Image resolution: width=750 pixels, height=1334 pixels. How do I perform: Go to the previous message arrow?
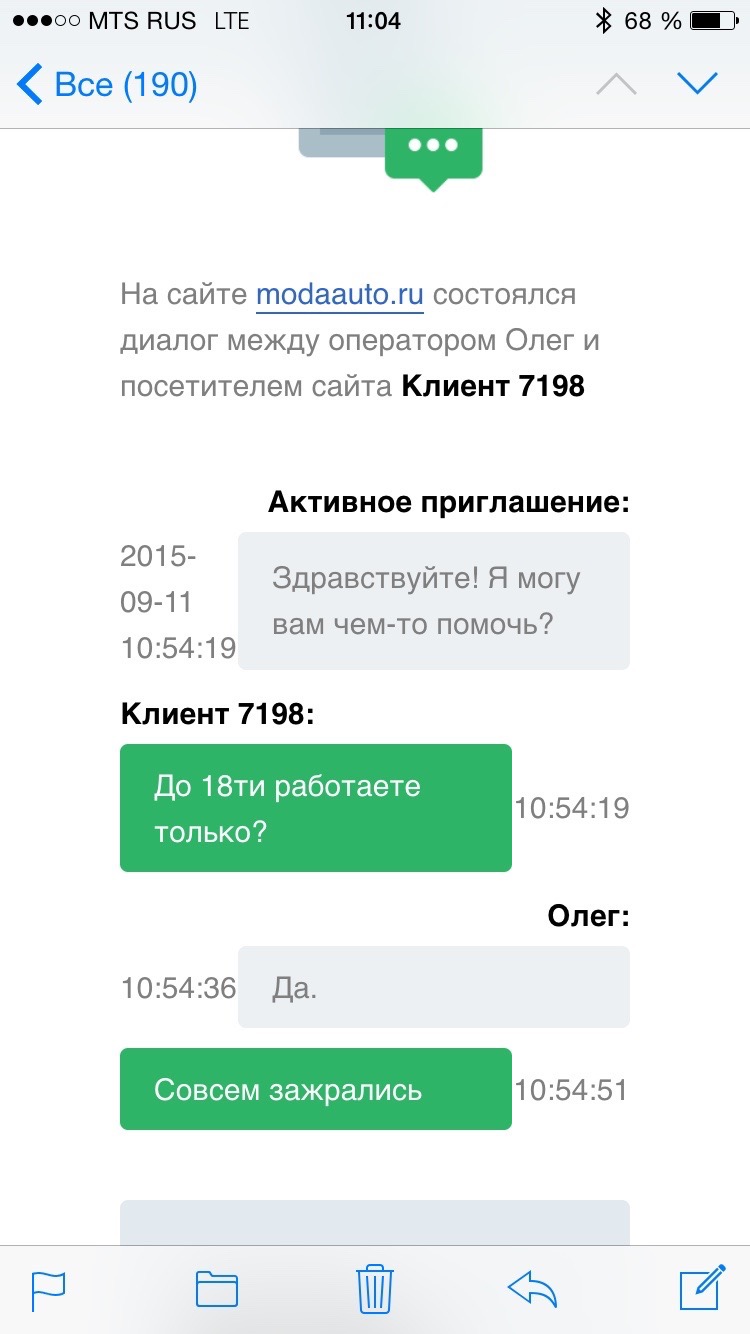tap(616, 83)
